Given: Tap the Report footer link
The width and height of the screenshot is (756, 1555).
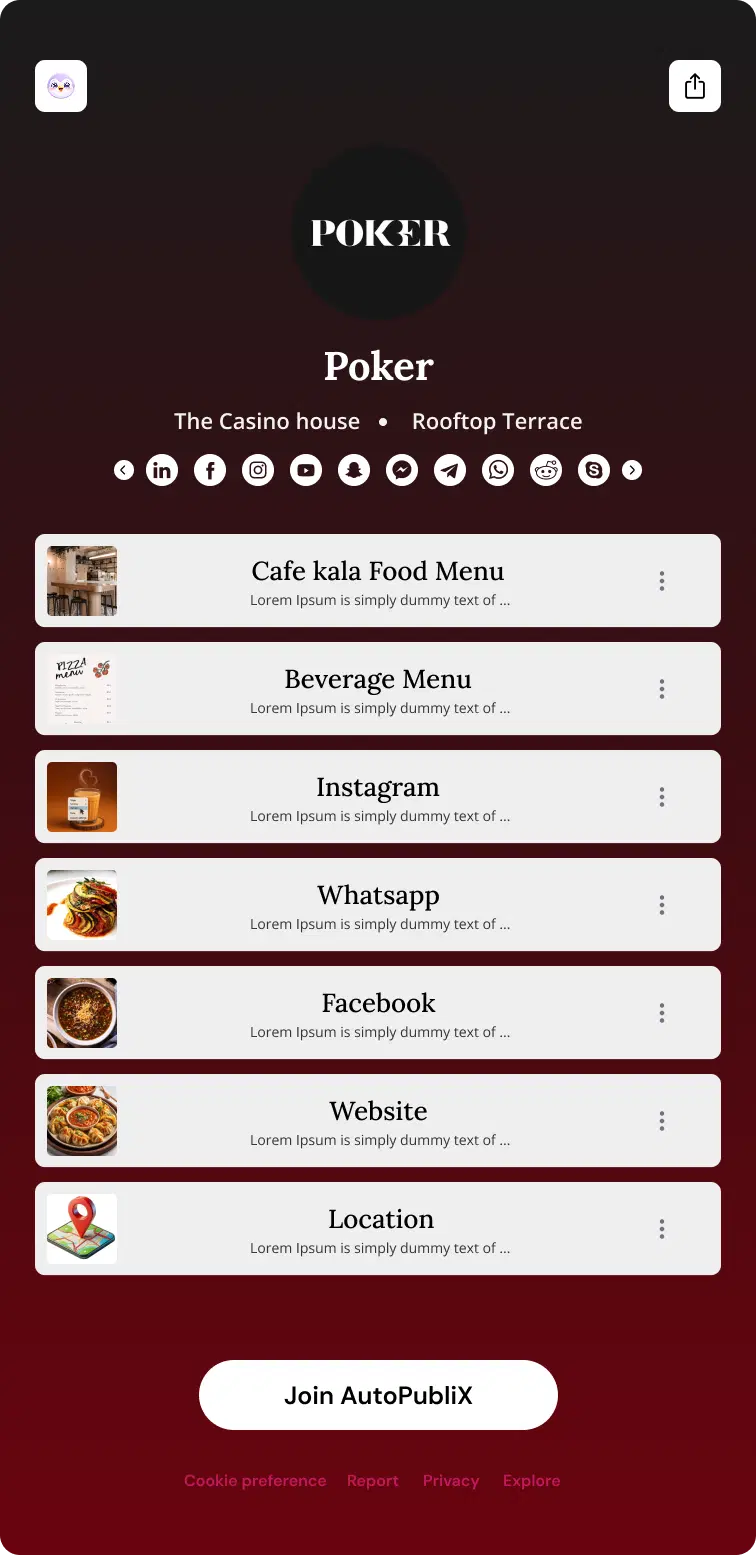Looking at the screenshot, I should click(x=373, y=1481).
